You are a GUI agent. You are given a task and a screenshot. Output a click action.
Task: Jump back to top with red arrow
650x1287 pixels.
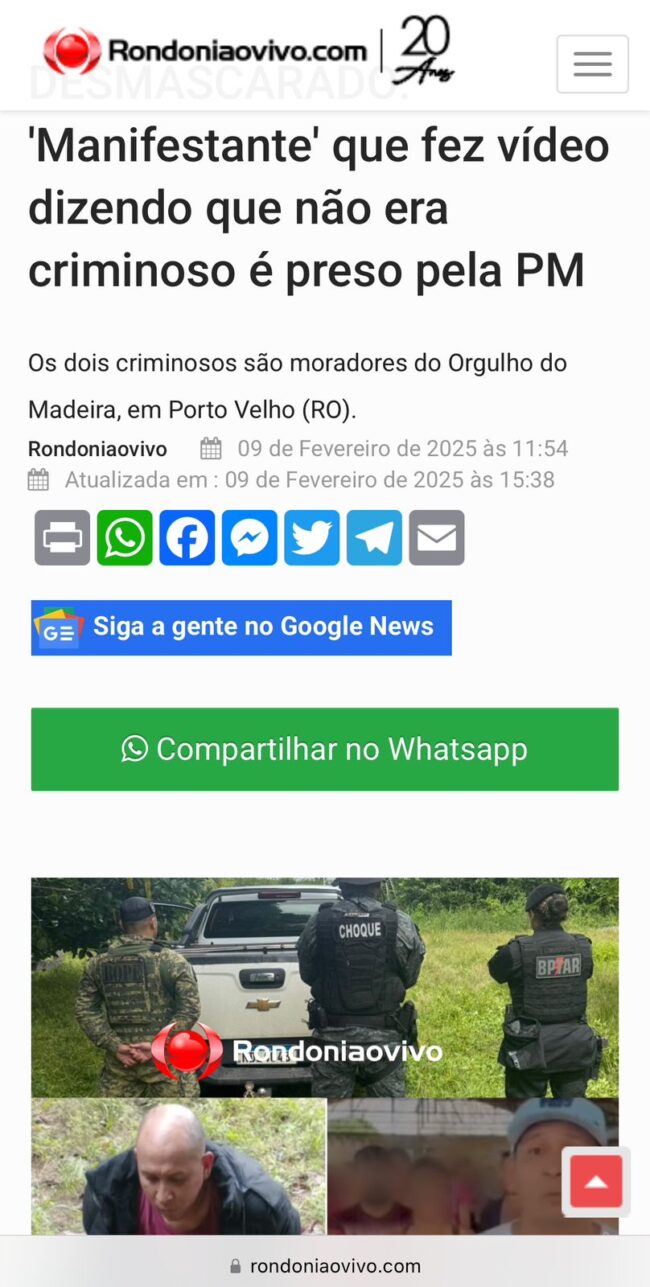pos(596,1182)
